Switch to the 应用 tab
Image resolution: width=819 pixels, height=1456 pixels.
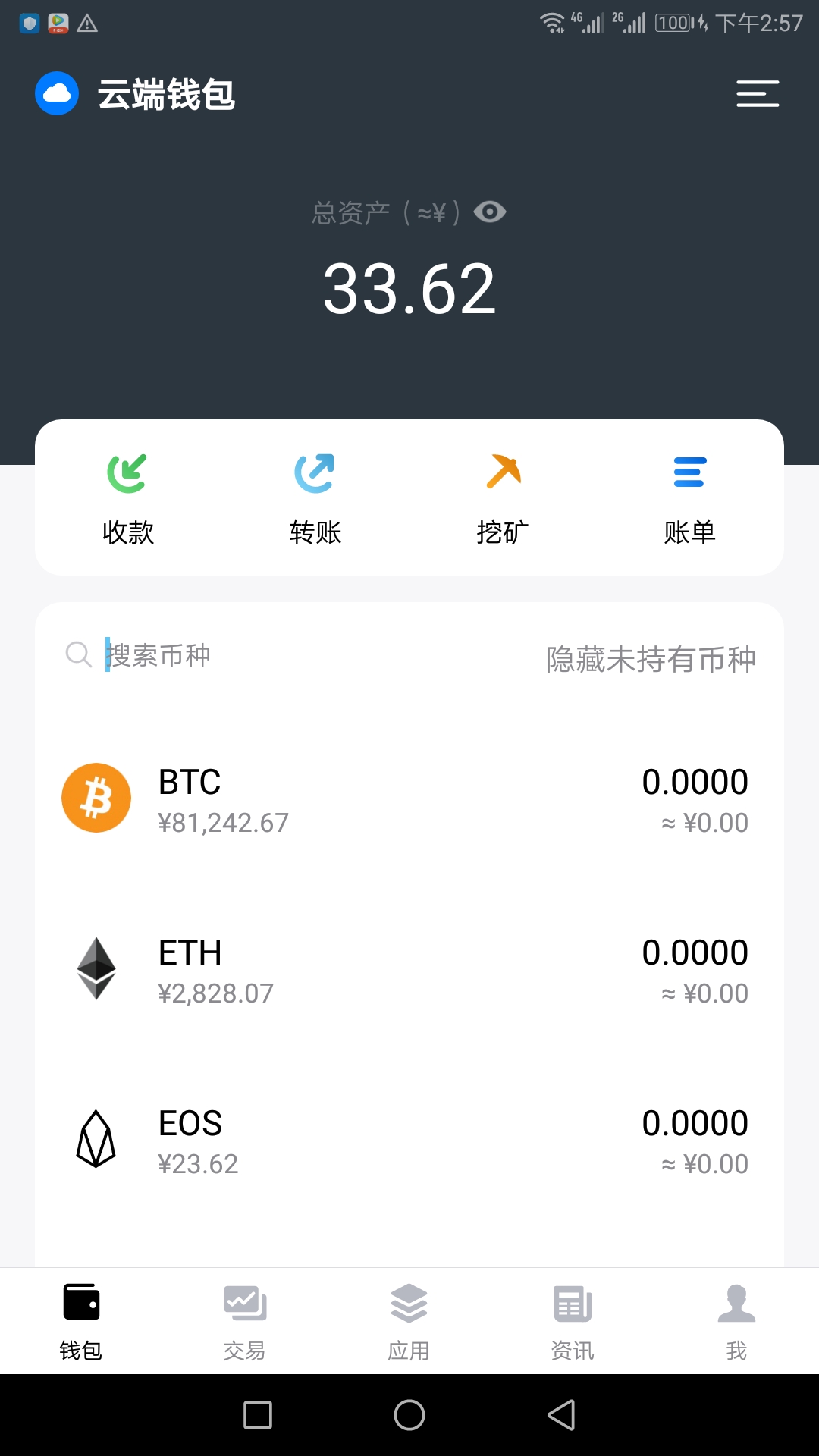click(x=409, y=1321)
